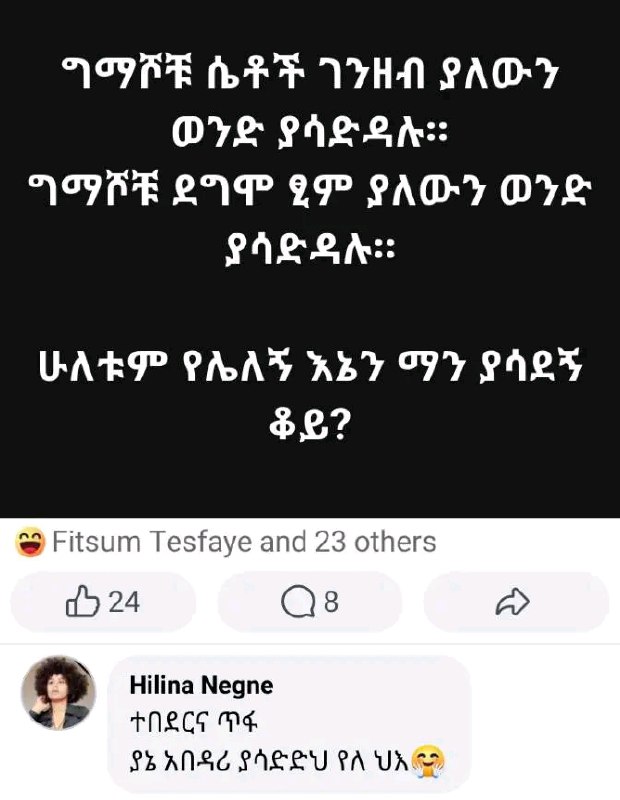The image size is (620, 800).
Task: Open the black text post image
Action: pyautogui.click(x=310, y=259)
